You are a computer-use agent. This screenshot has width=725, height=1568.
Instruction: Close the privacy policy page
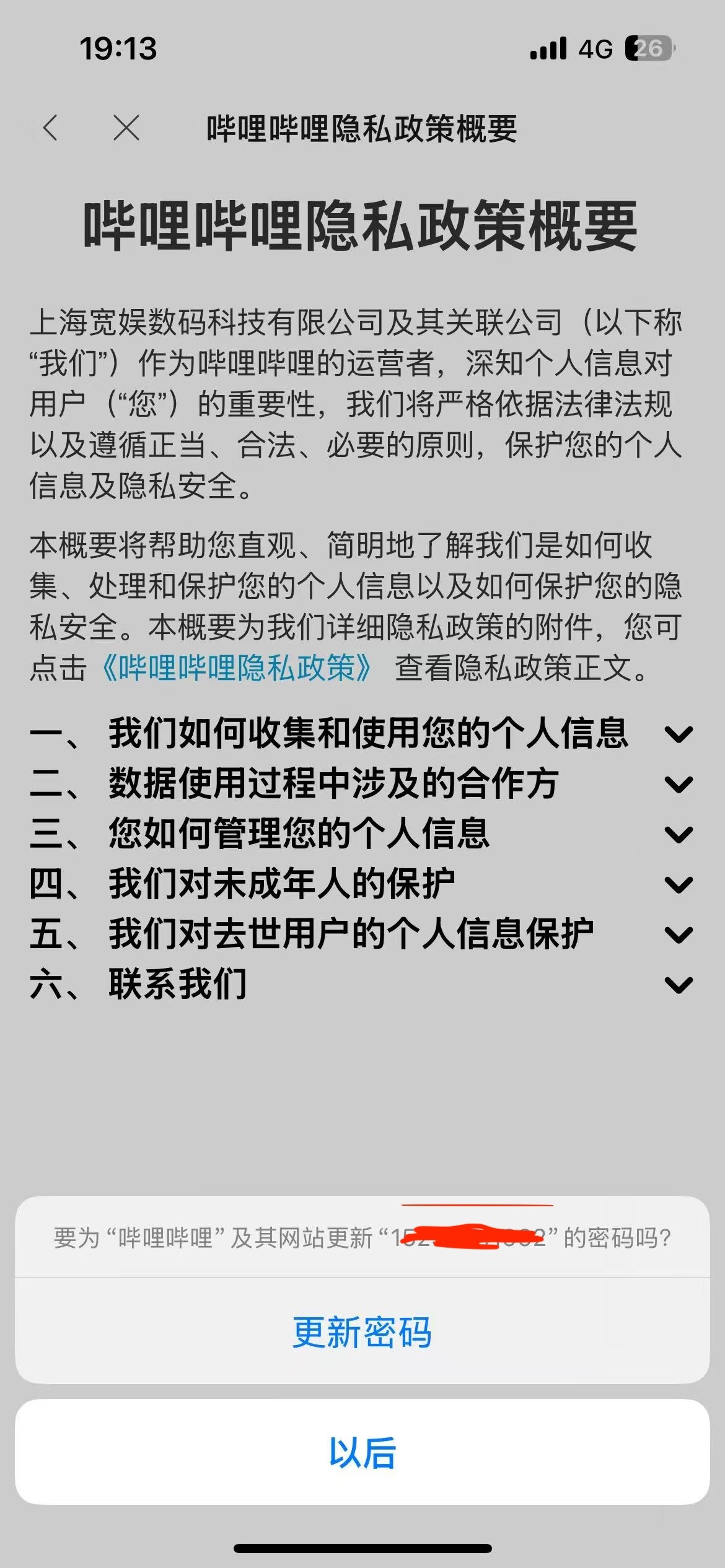click(126, 128)
